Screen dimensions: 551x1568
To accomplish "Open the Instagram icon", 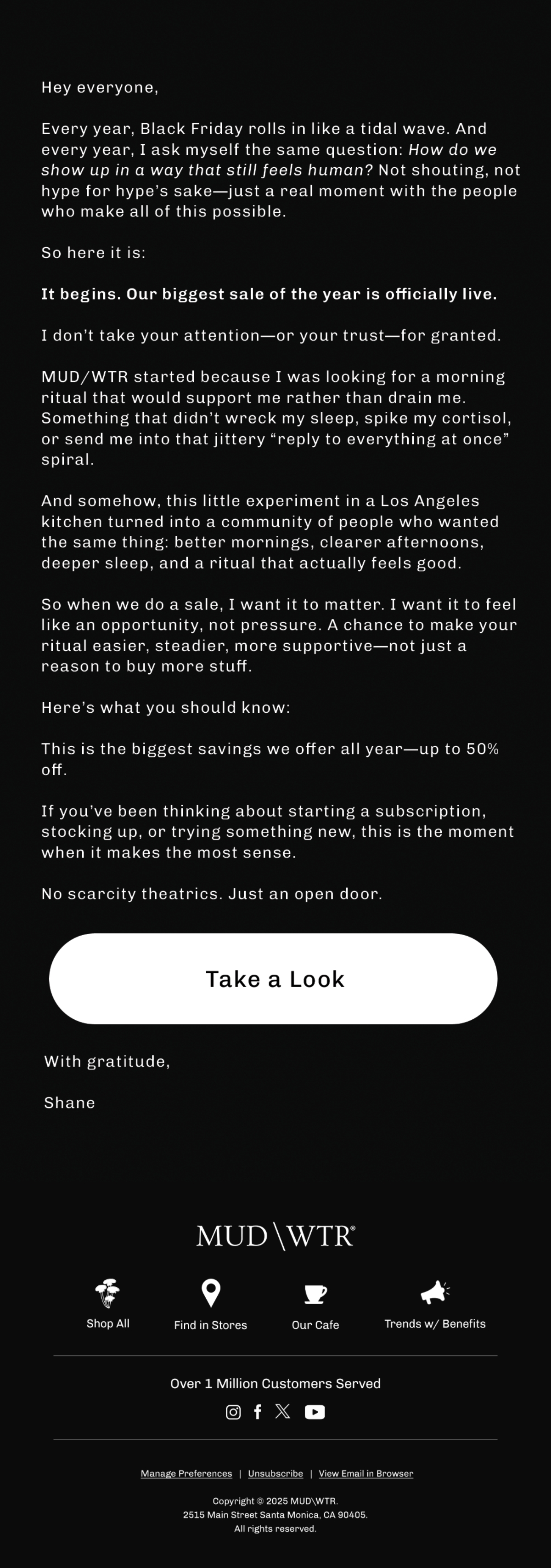I will pos(234,1412).
